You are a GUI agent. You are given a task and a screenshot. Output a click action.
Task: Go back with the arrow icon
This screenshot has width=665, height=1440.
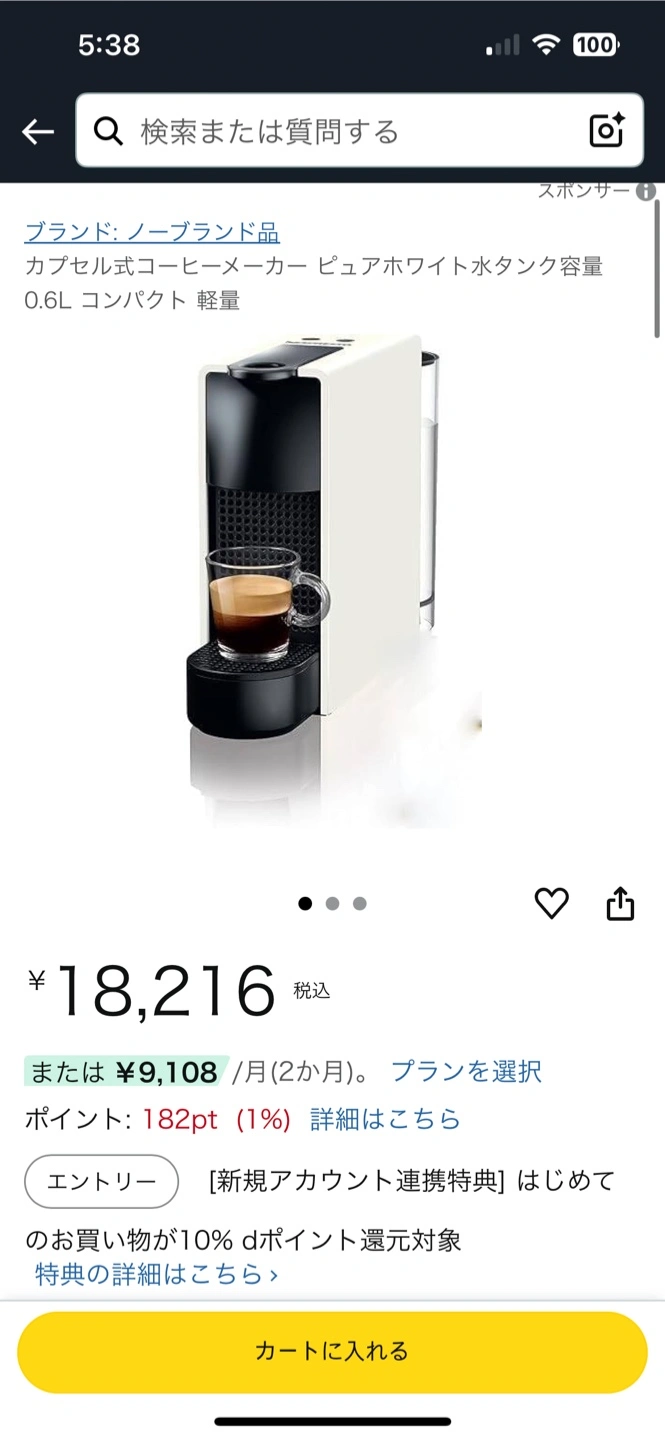tap(38, 131)
